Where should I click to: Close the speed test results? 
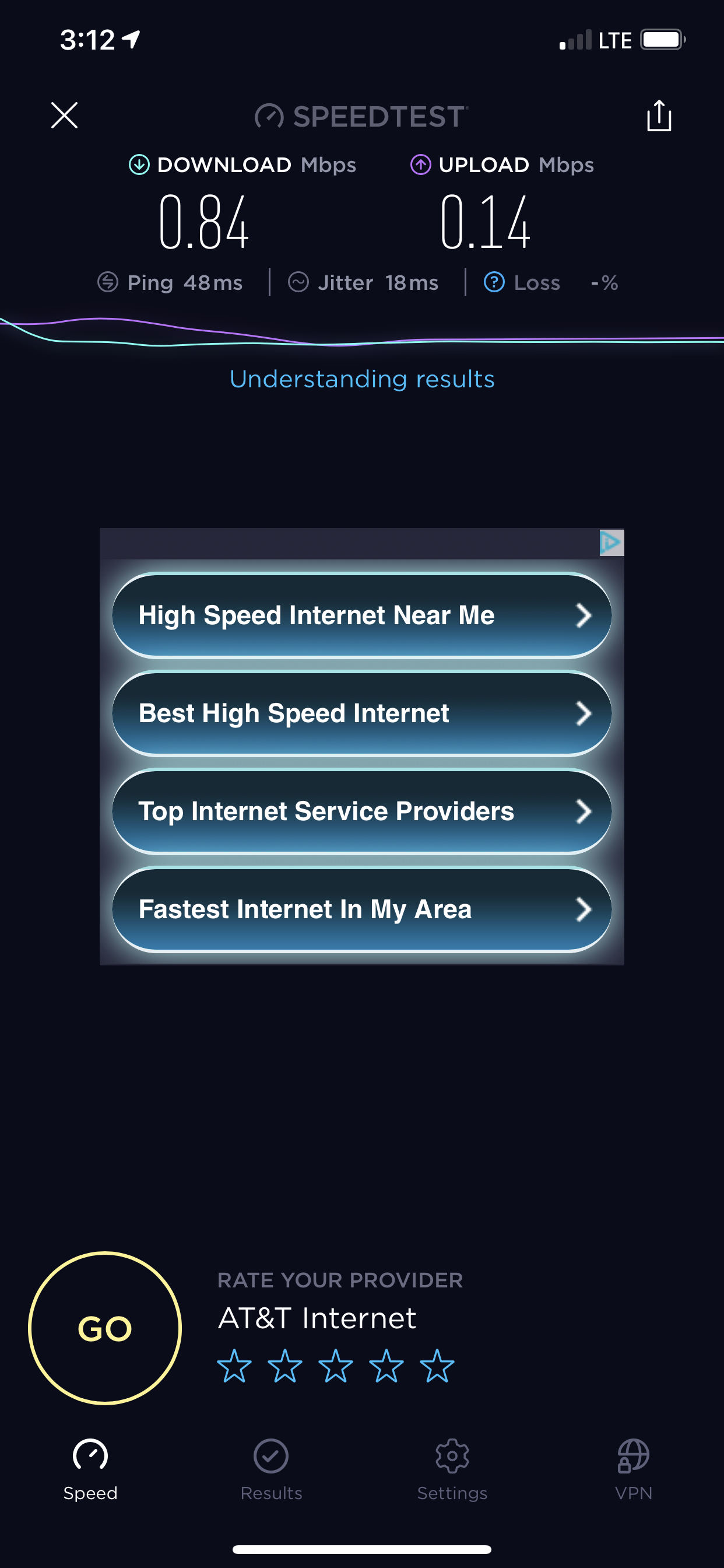pos(65,116)
